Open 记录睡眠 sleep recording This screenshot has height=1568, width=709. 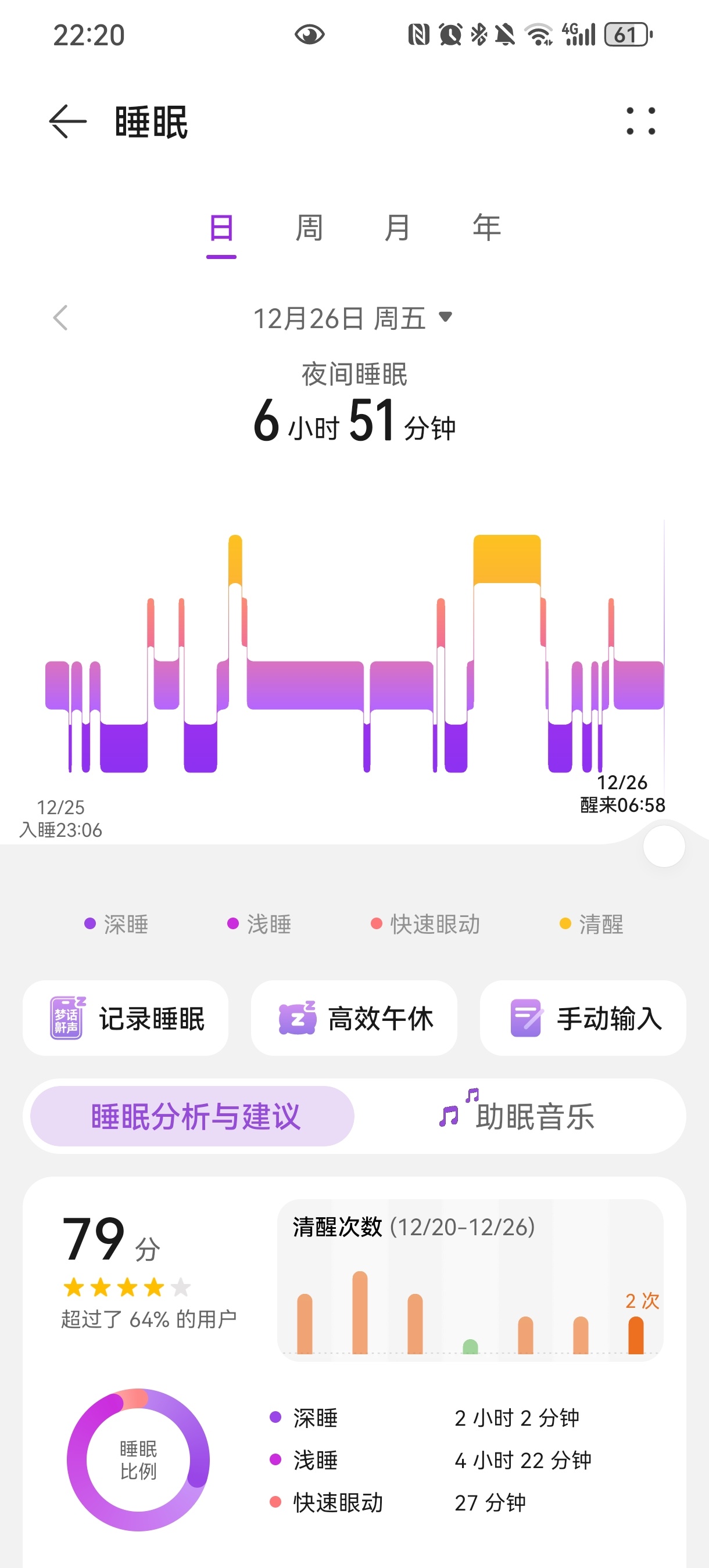[x=126, y=1019]
